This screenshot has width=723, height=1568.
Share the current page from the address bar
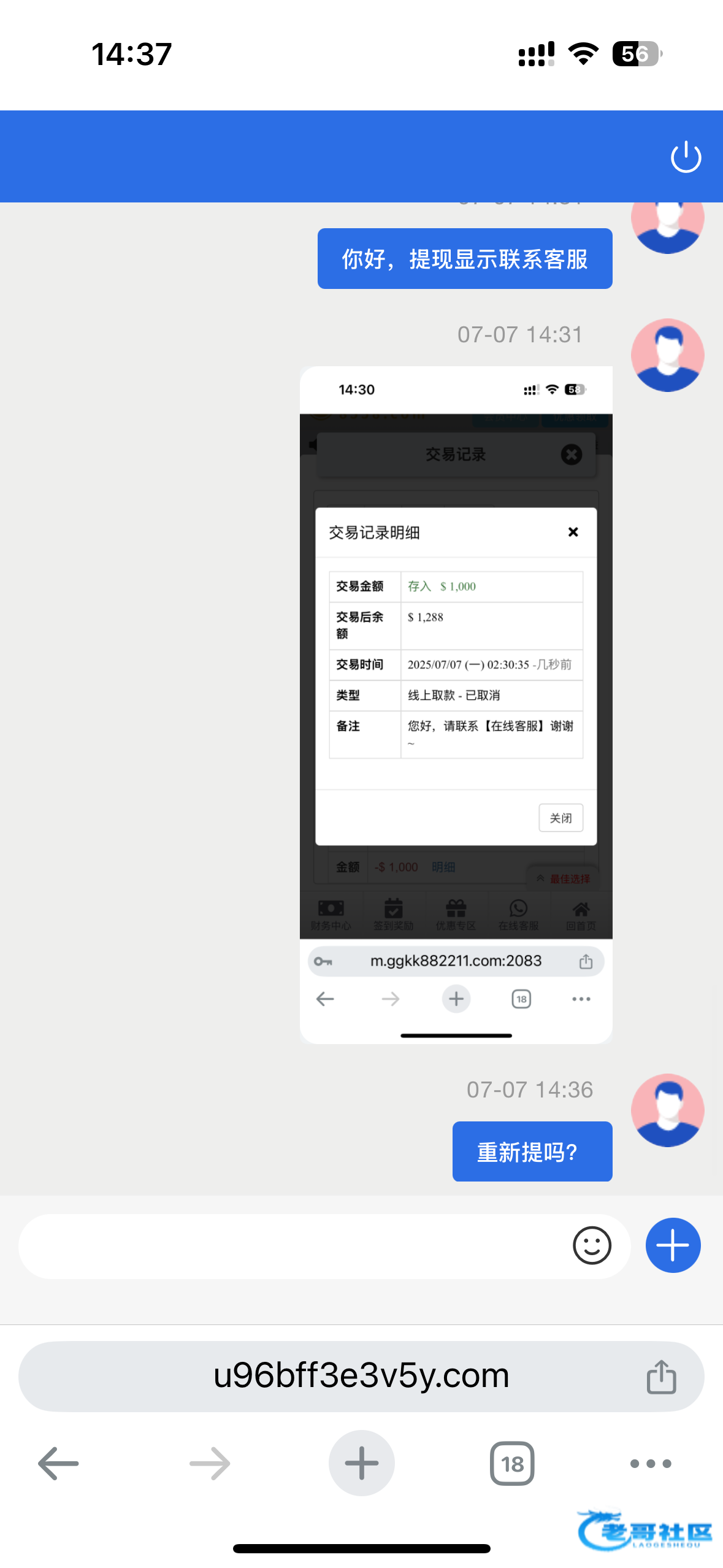point(661,1377)
